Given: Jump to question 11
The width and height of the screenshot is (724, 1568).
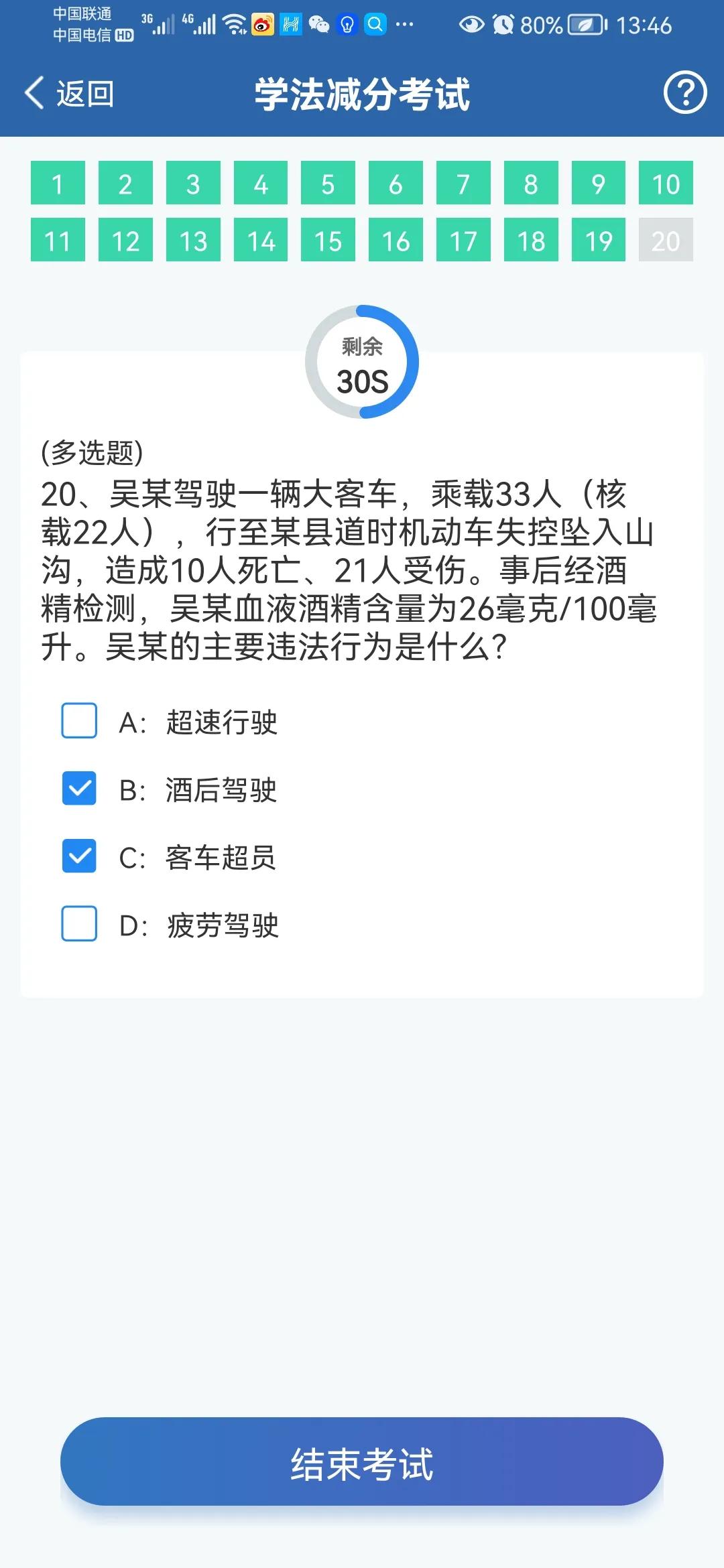Looking at the screenshot, I should 58,240.
